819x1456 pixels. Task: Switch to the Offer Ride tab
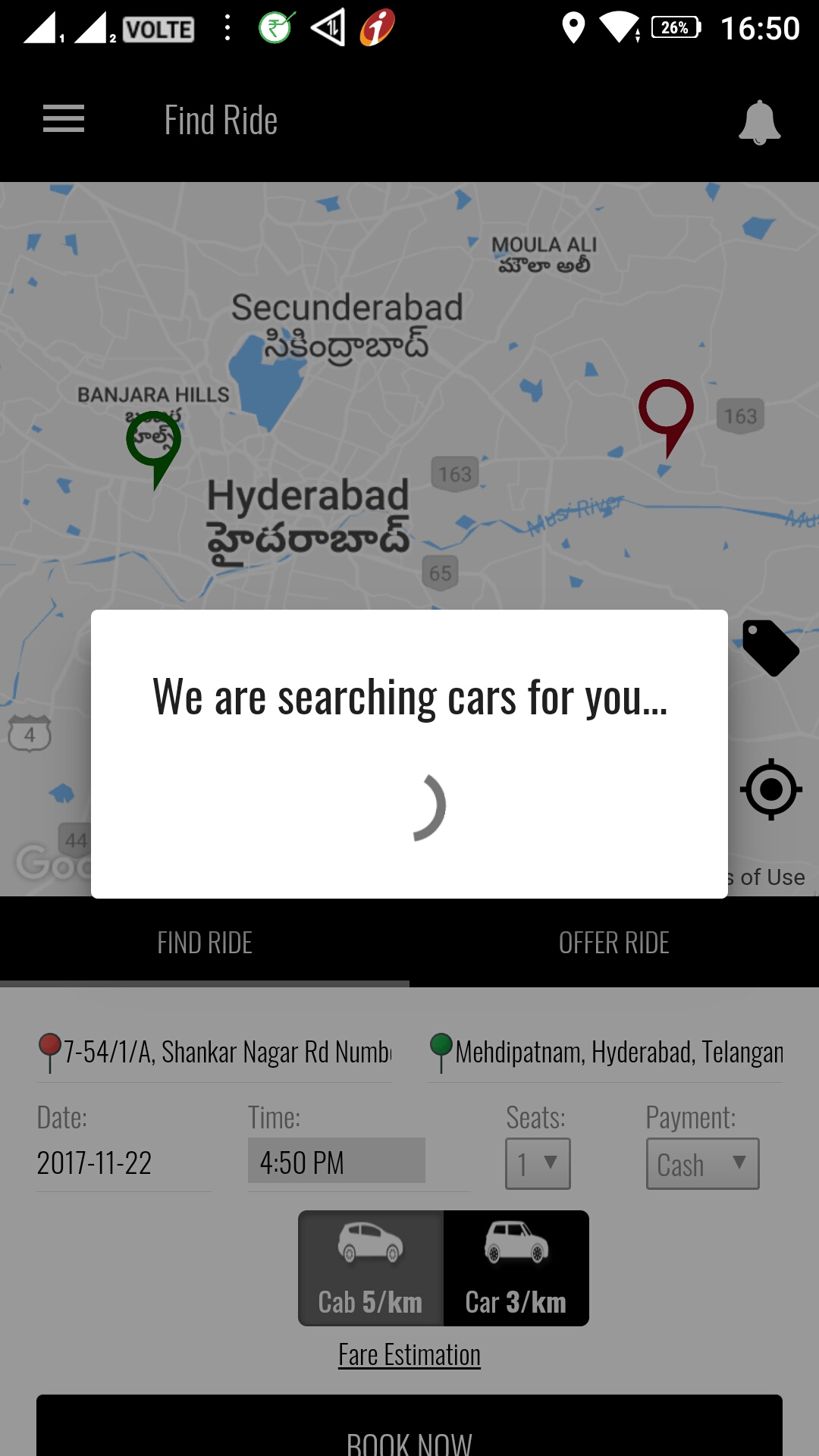click(x=613, y=943)
